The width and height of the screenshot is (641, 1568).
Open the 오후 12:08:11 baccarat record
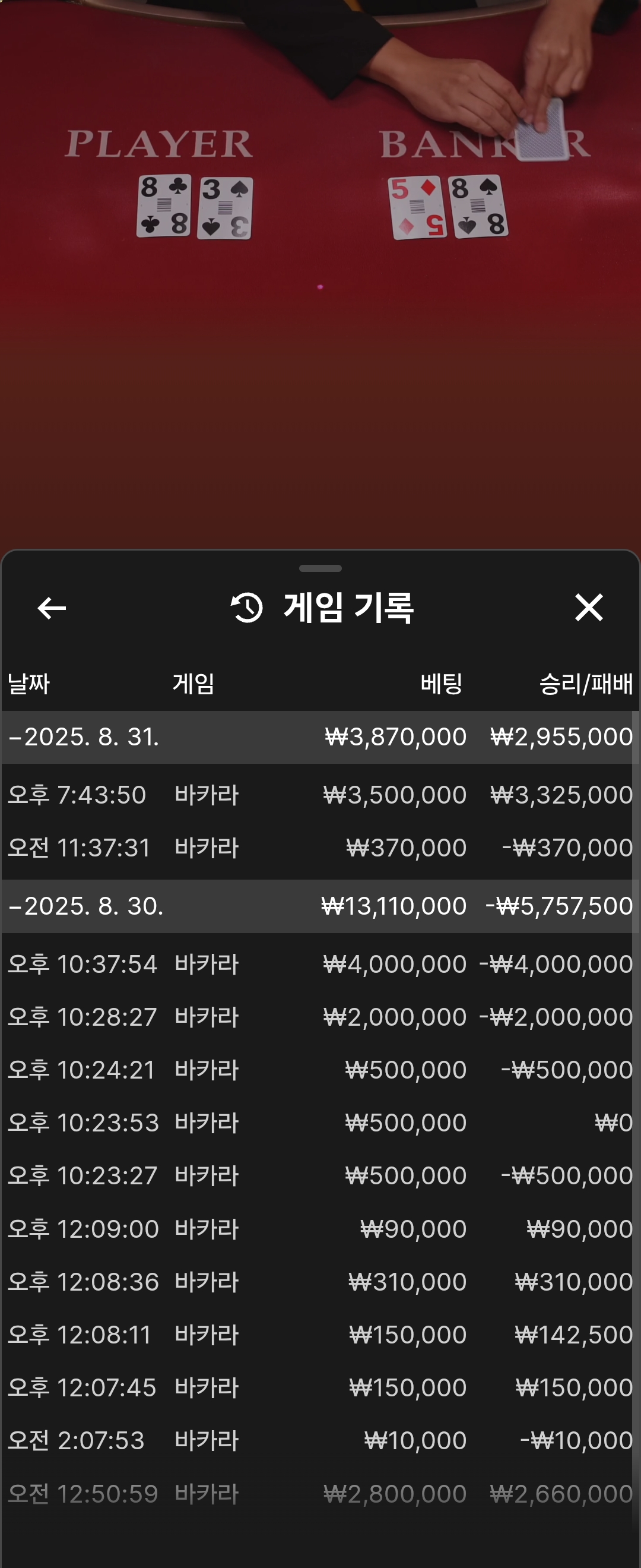(320, 1335)
